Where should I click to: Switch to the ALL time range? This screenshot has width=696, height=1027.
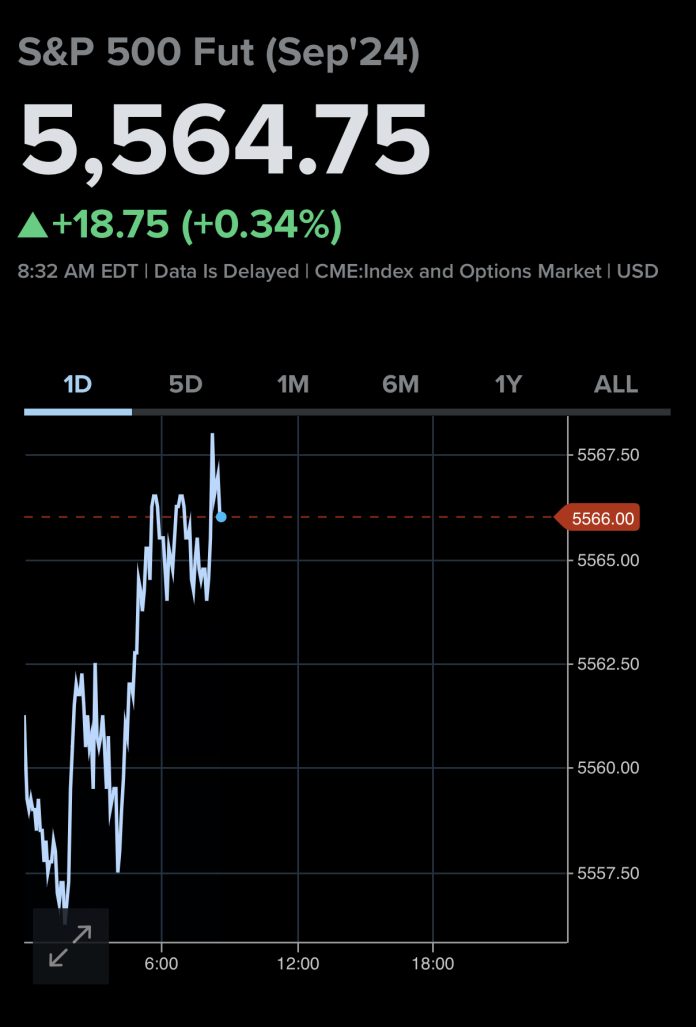[x=616, y=385]
